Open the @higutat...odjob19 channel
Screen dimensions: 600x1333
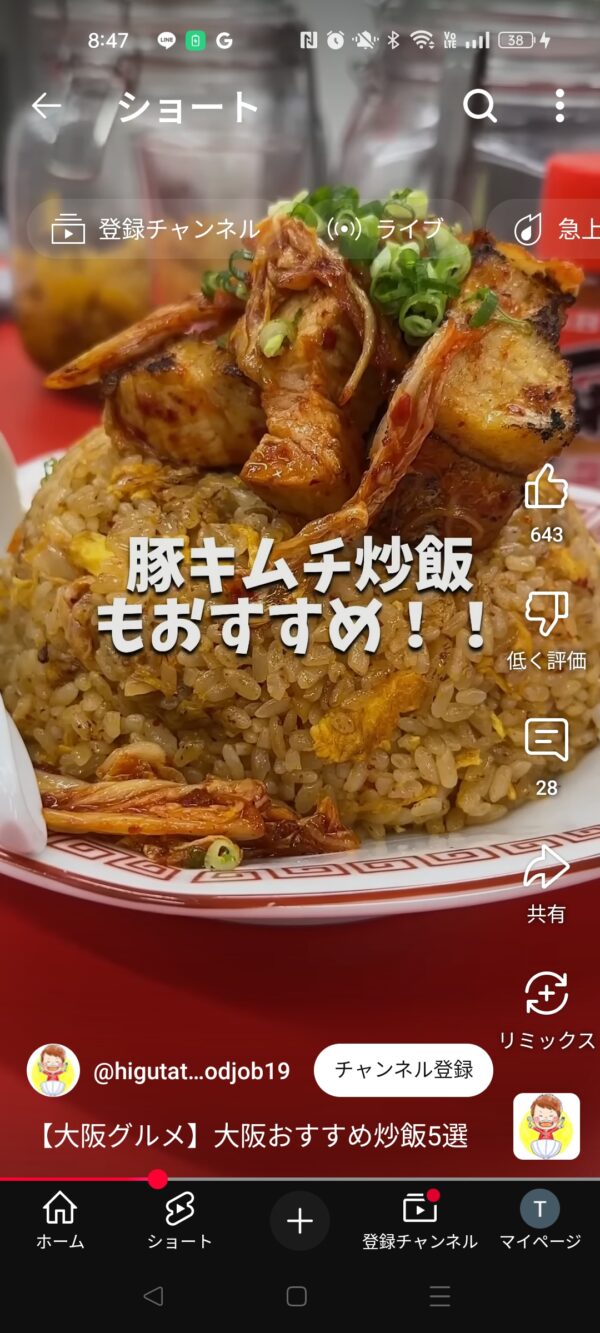pyautogui.click(x=191, y=1071)
